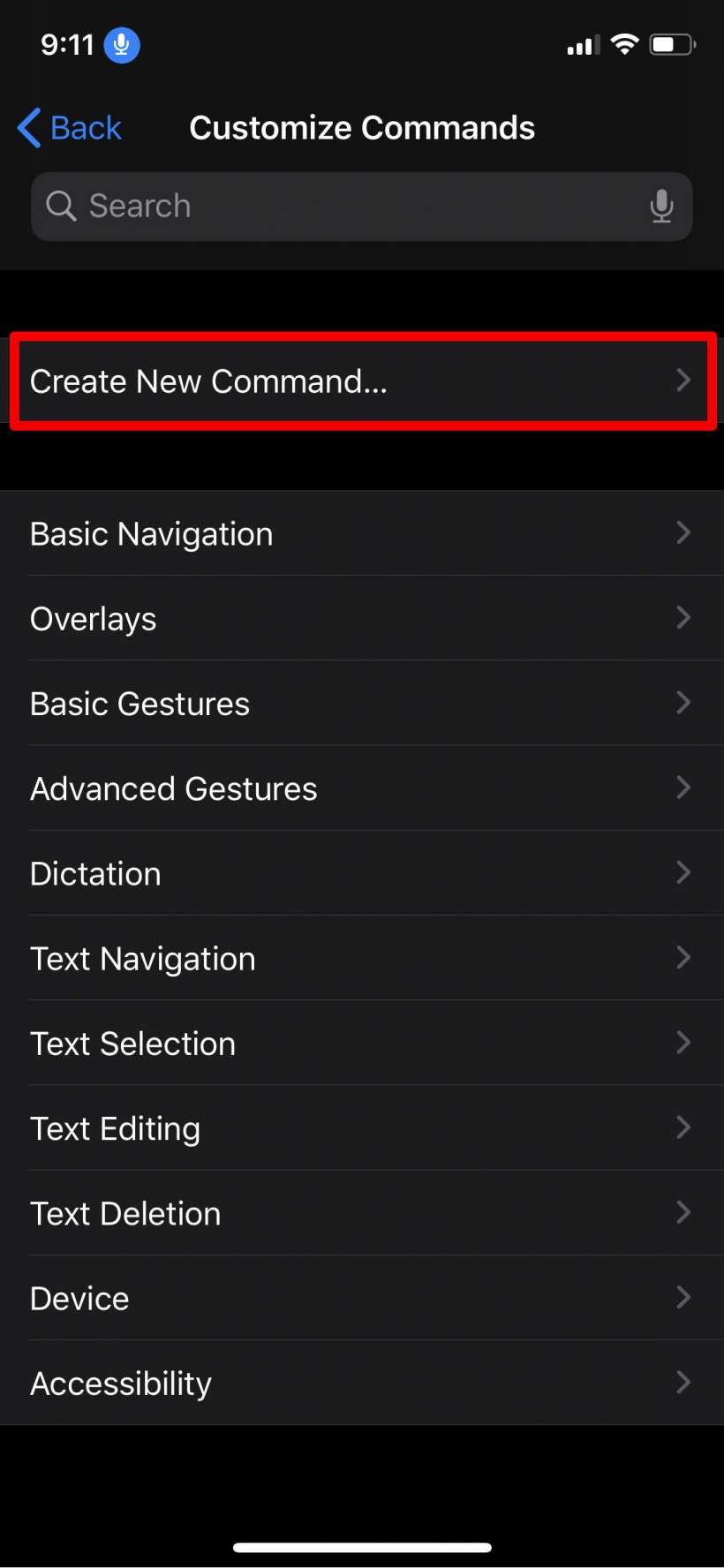Open Text Editing commands

[362, 1128]
